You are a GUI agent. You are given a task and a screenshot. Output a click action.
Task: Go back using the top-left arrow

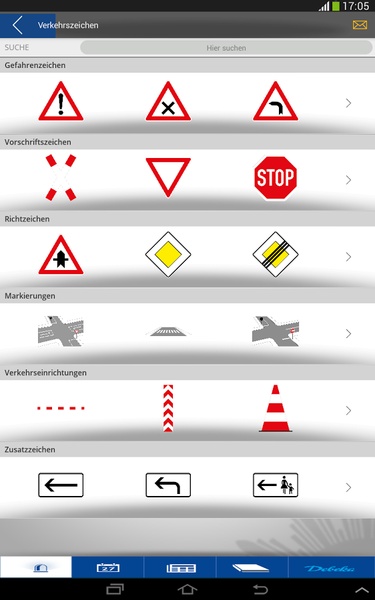(x=18, y=25)
